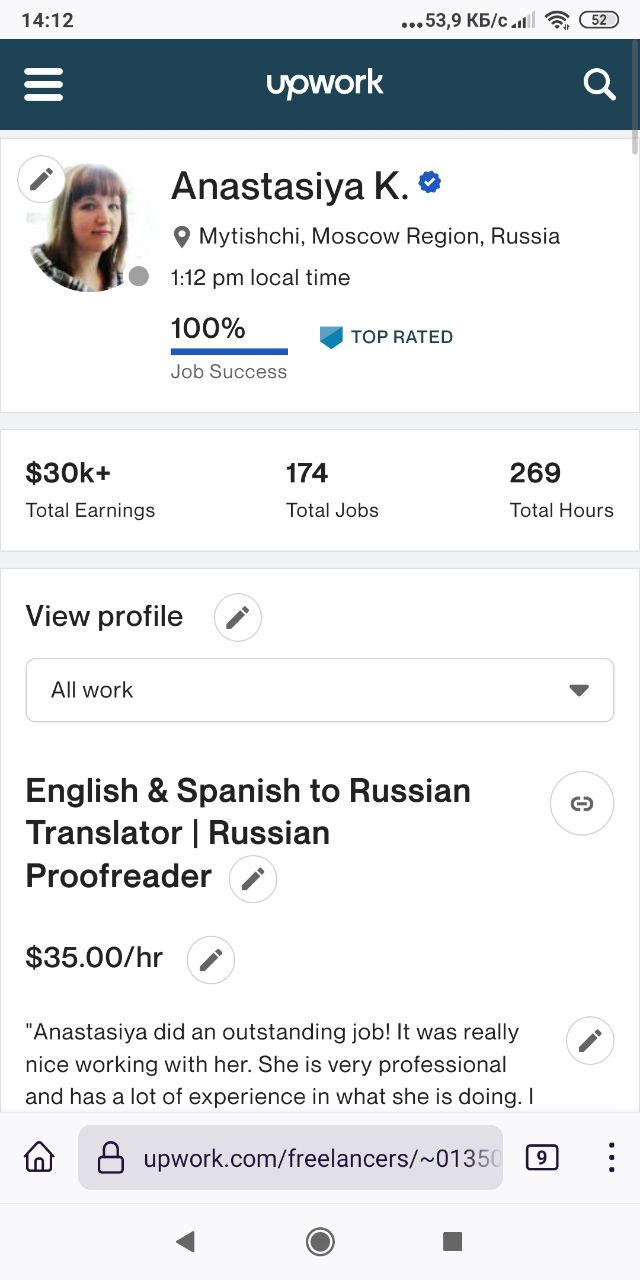Open the hamburger navigation menu
The width and height of the screenshot is (640, 1280).
tap(43, 84)
